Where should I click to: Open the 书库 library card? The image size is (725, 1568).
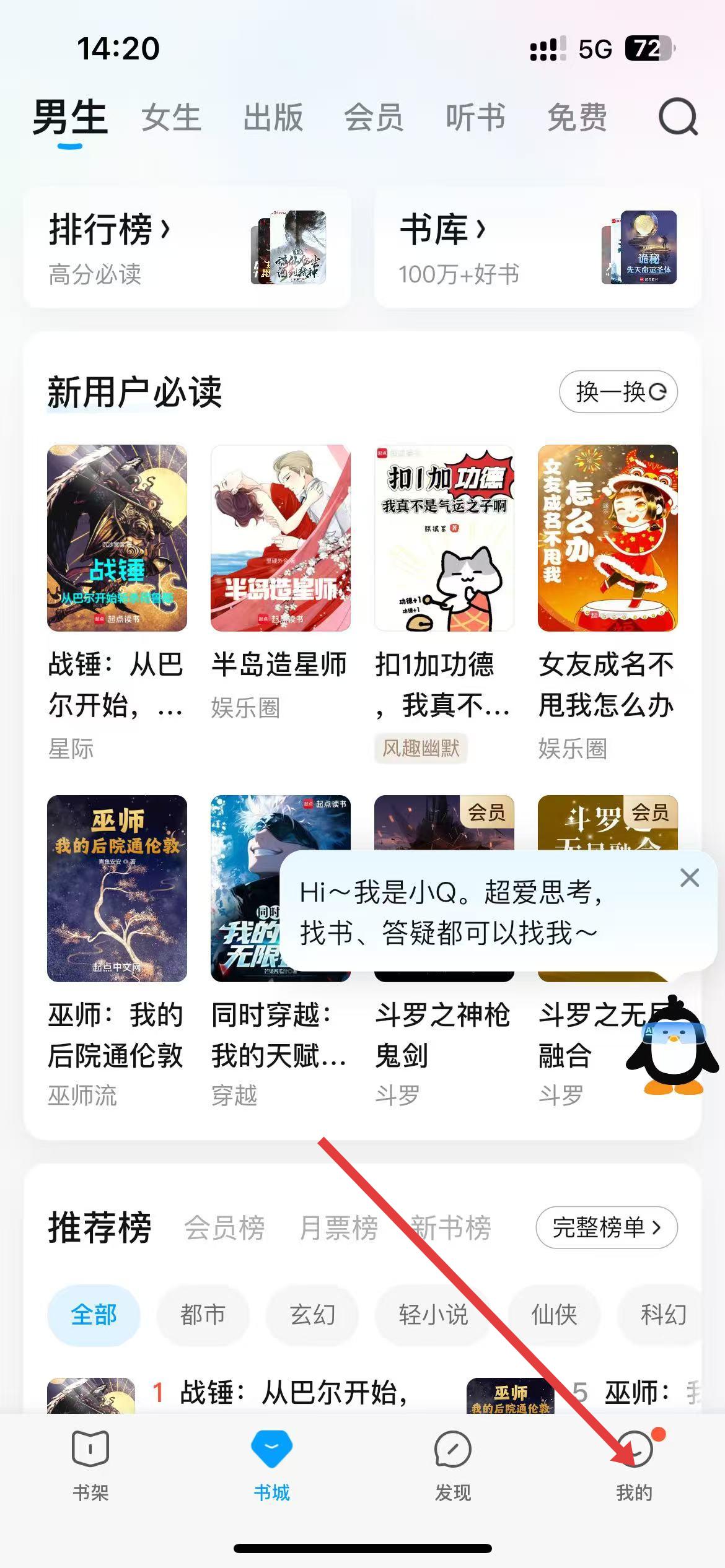pyautogui.click(x=537, y=248)
